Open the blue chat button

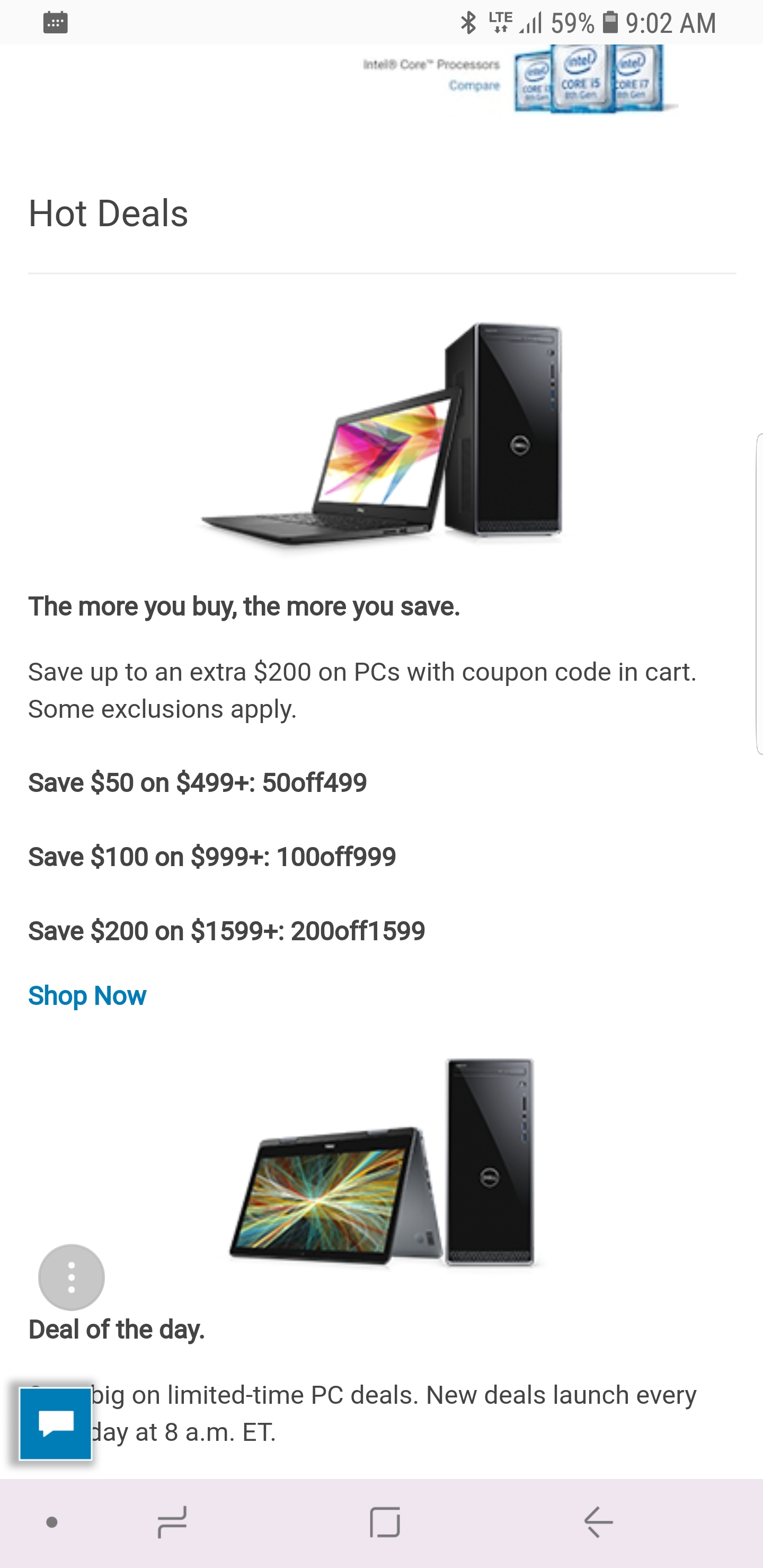click(x=56, y=1424)
